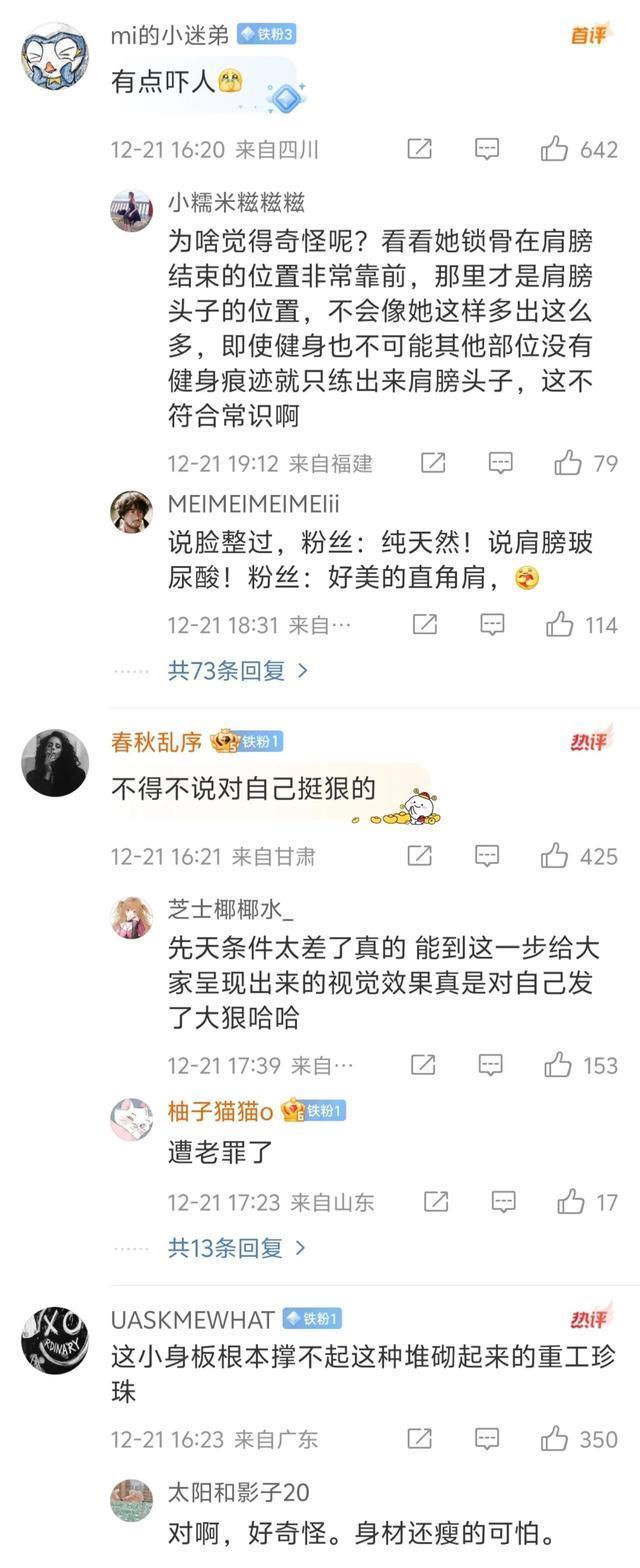Like 春秋乱序's comment
Screen dimensions: 640x1568
[x=555, y=856]
